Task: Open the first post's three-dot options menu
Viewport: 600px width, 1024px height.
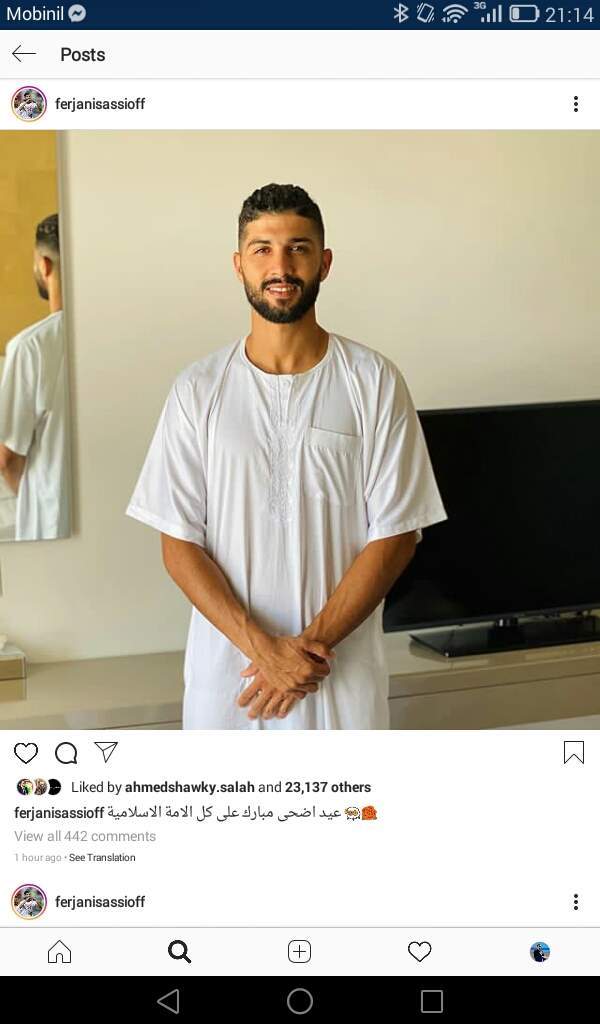Action: [576, 104]
